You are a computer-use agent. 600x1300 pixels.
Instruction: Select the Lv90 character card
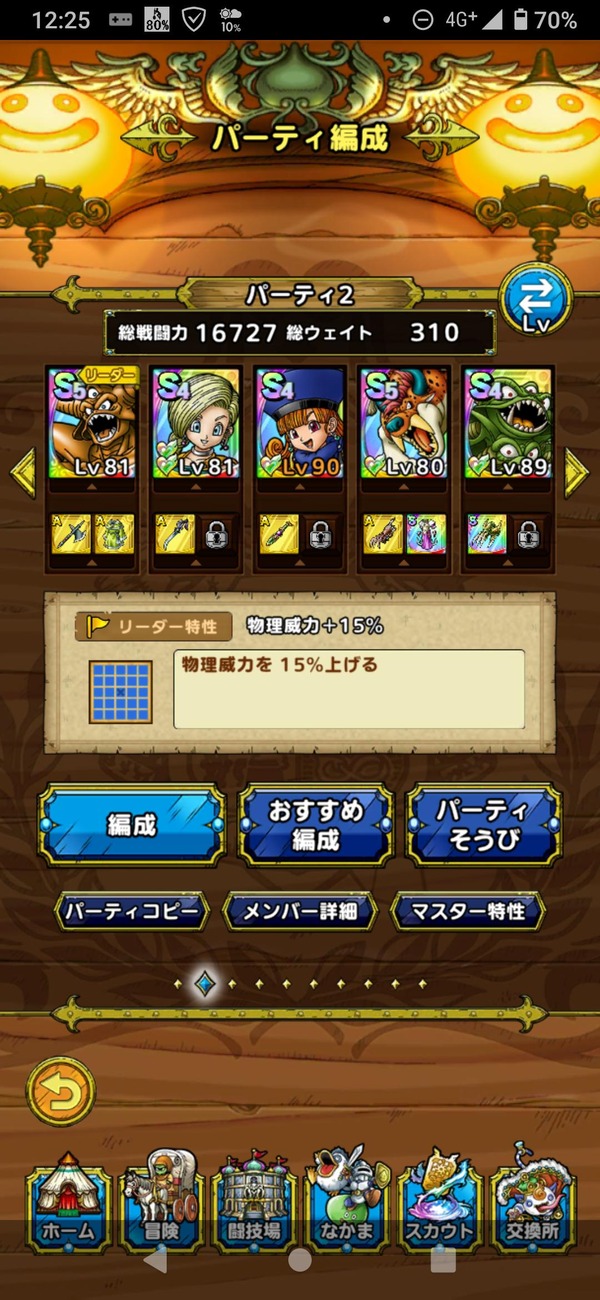(300, 423)
